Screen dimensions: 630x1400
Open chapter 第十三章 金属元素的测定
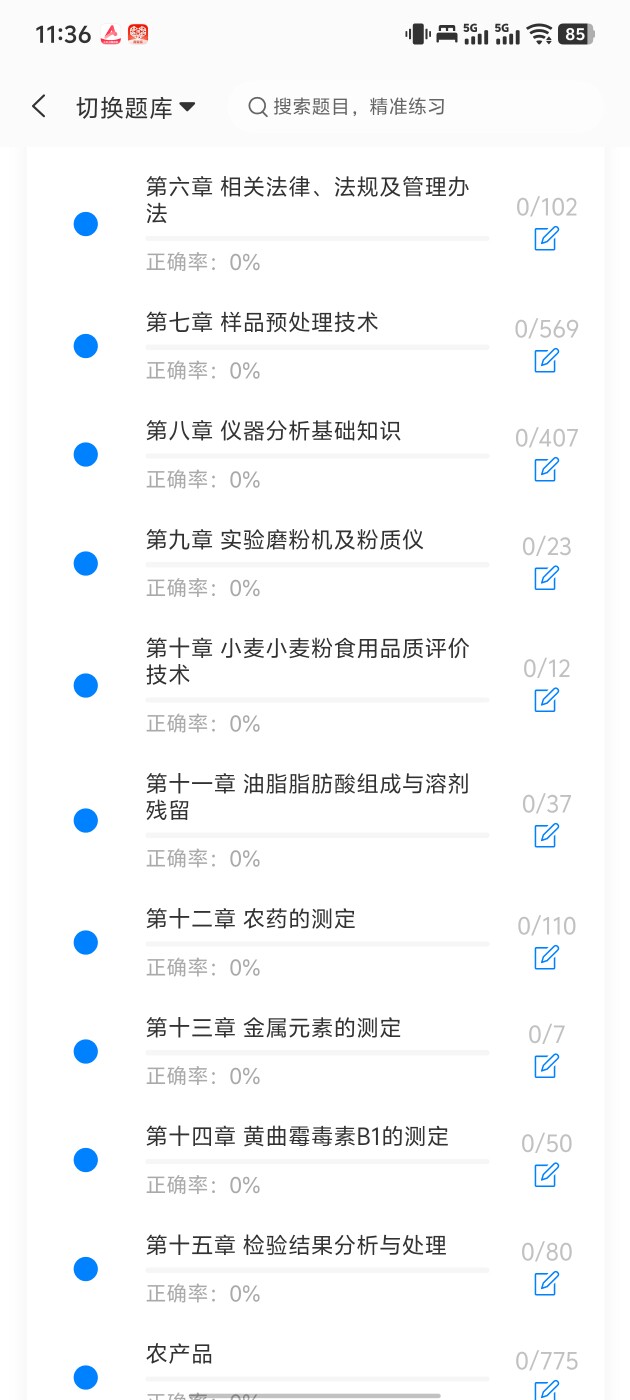pyautogui.click(x=273, y=1028)
